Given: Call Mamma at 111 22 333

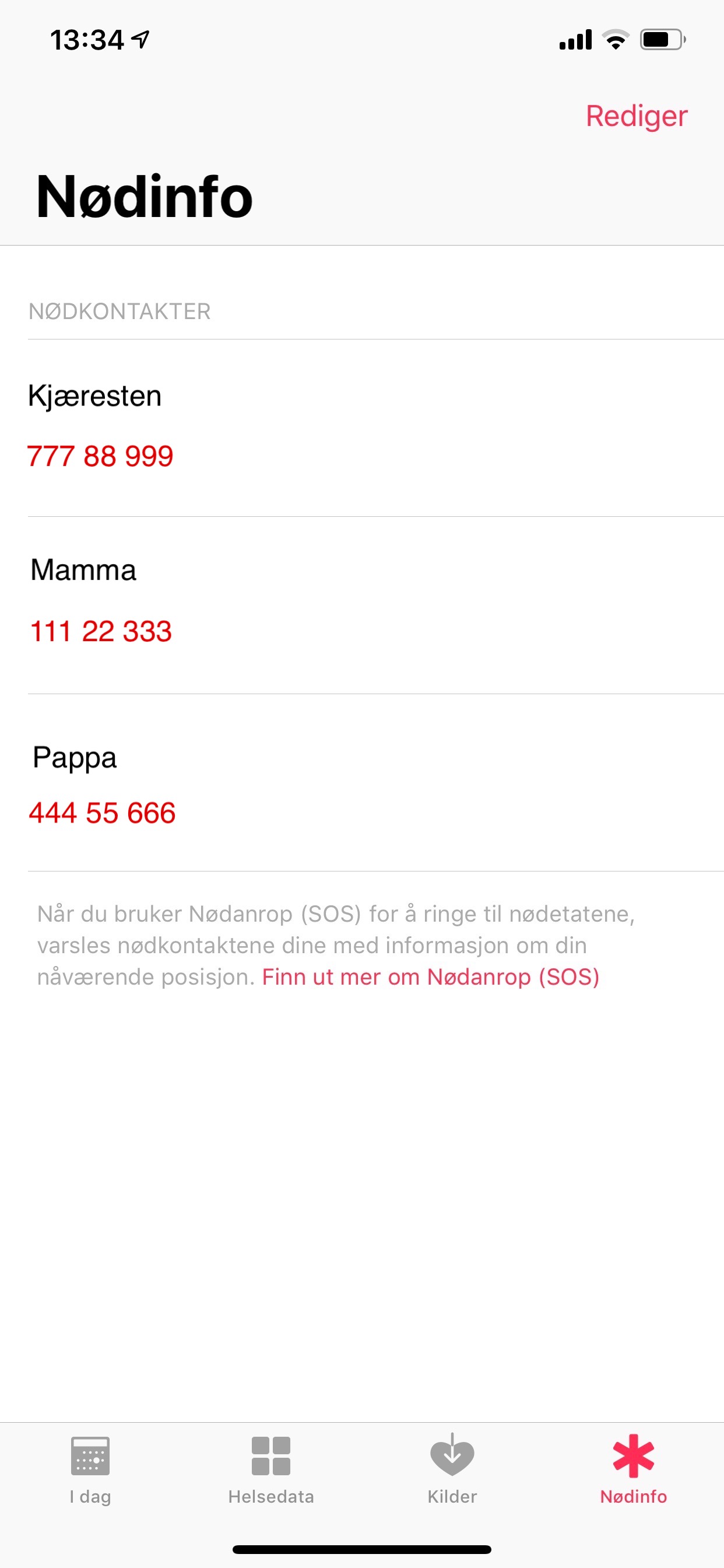Looking at the screenshot, I should pos(101,631).
